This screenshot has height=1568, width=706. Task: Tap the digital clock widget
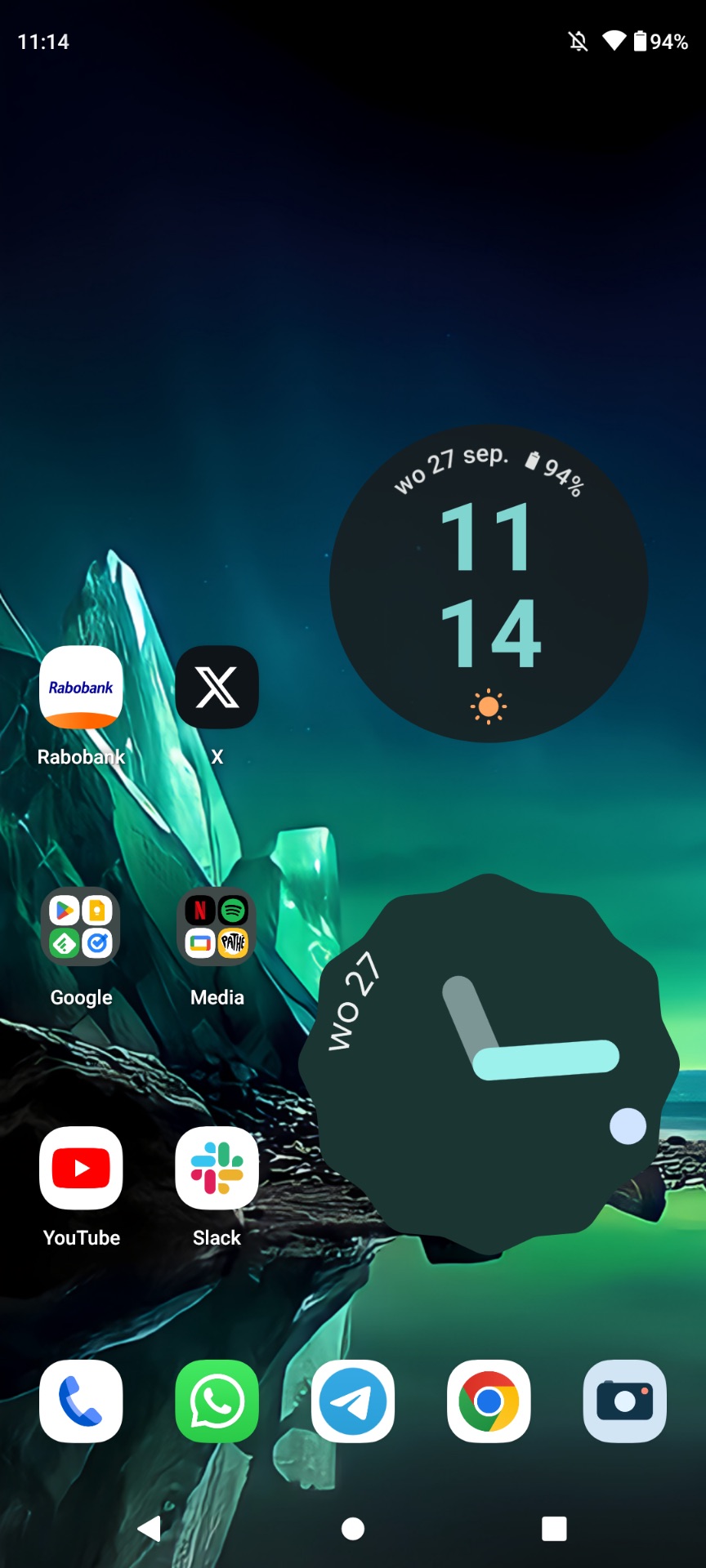(489, 583)
